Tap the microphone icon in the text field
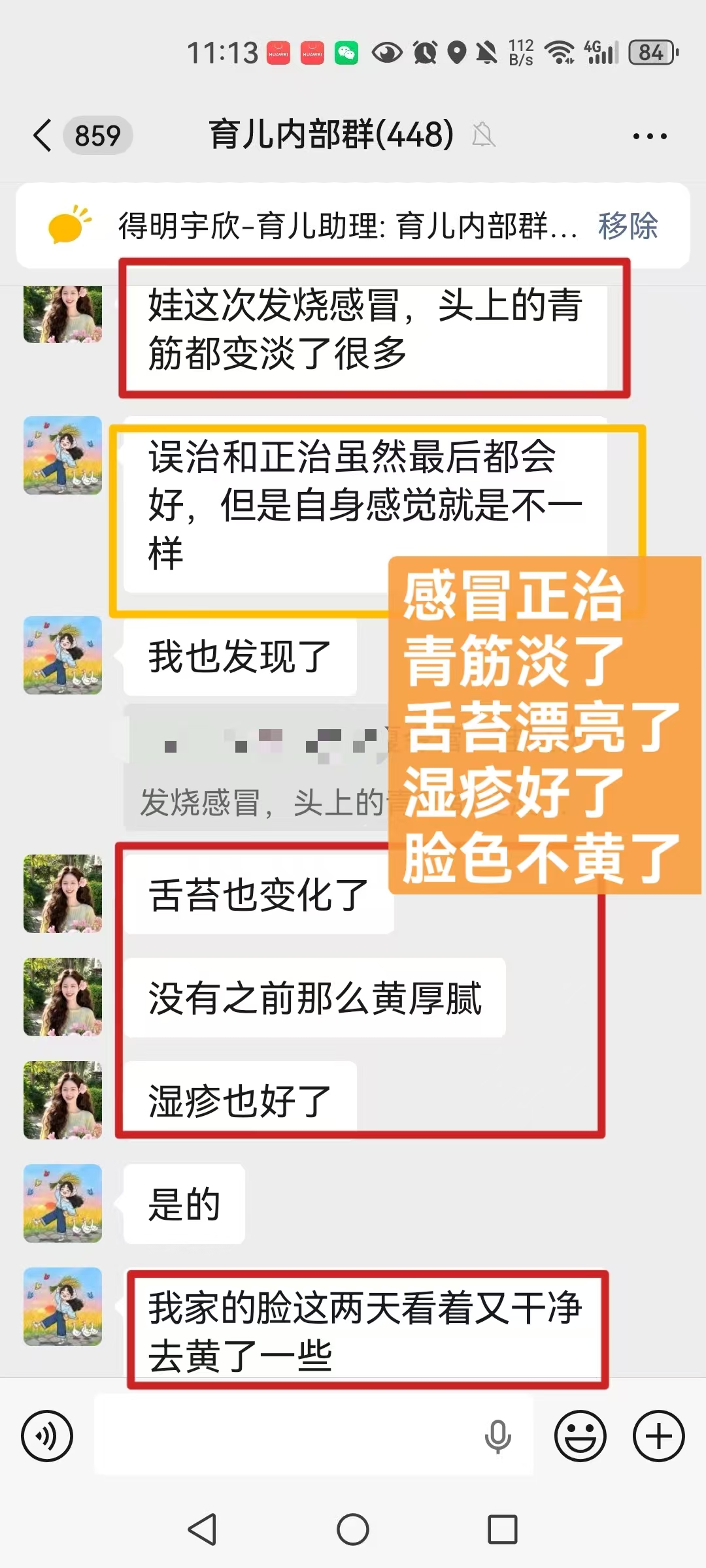Image resolution: width=706 pixels, height=1568 pixels. pos(497,1436)
